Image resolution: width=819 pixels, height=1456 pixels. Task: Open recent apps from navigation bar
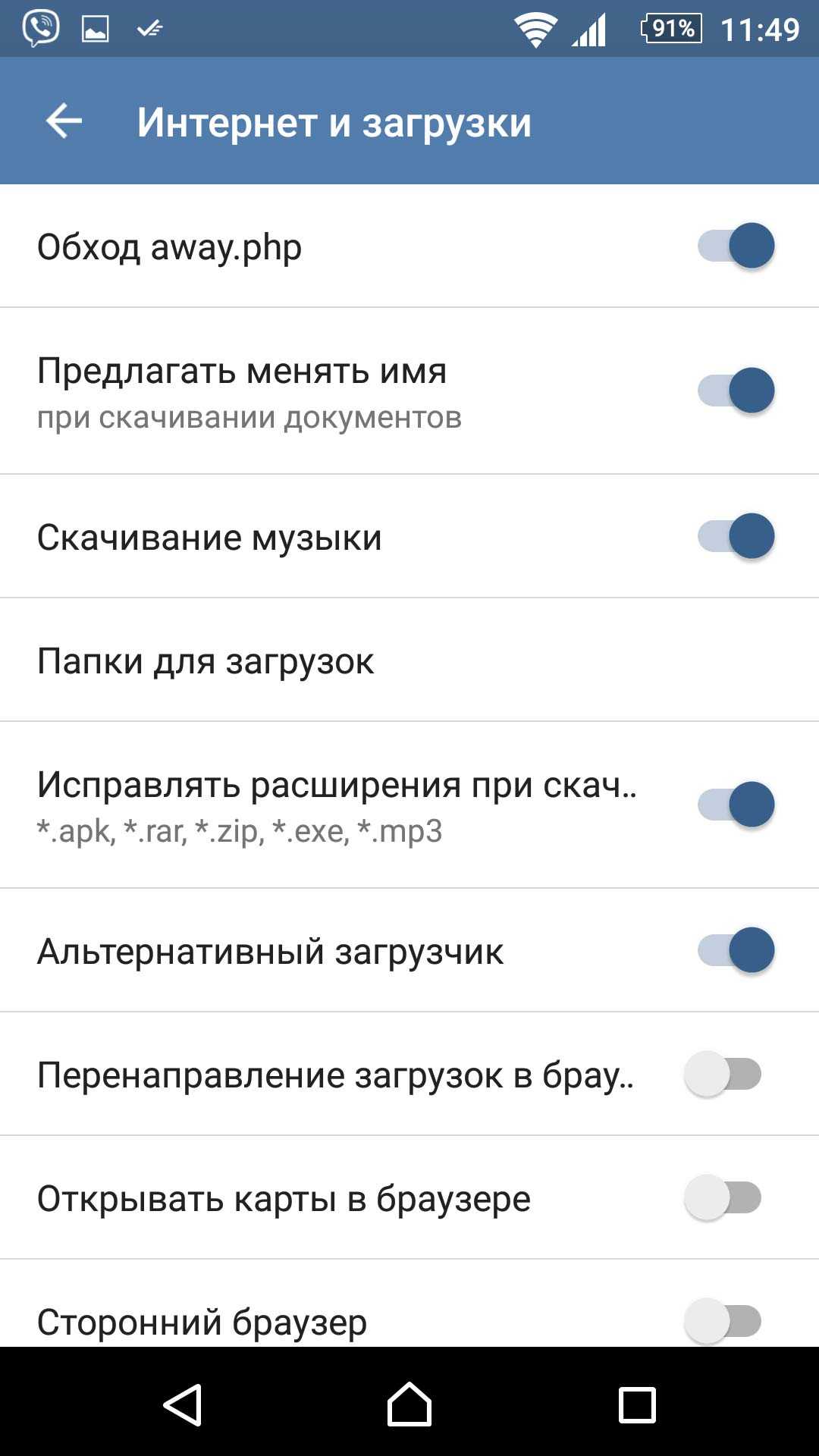click(x=637, y=1405)
